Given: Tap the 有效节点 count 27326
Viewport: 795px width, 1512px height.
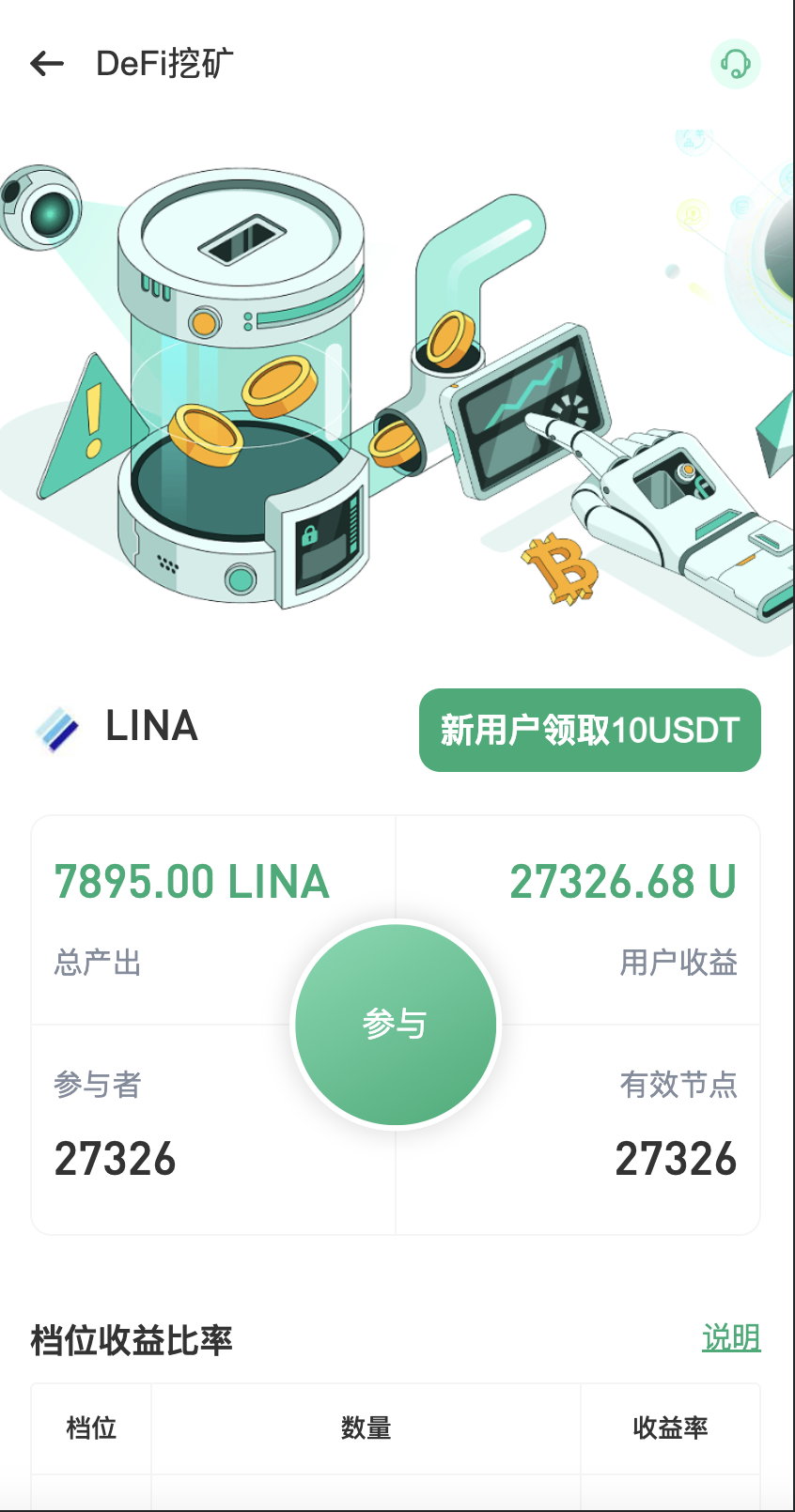Looking at the screenshot, I should click(x=677, y=1161).
